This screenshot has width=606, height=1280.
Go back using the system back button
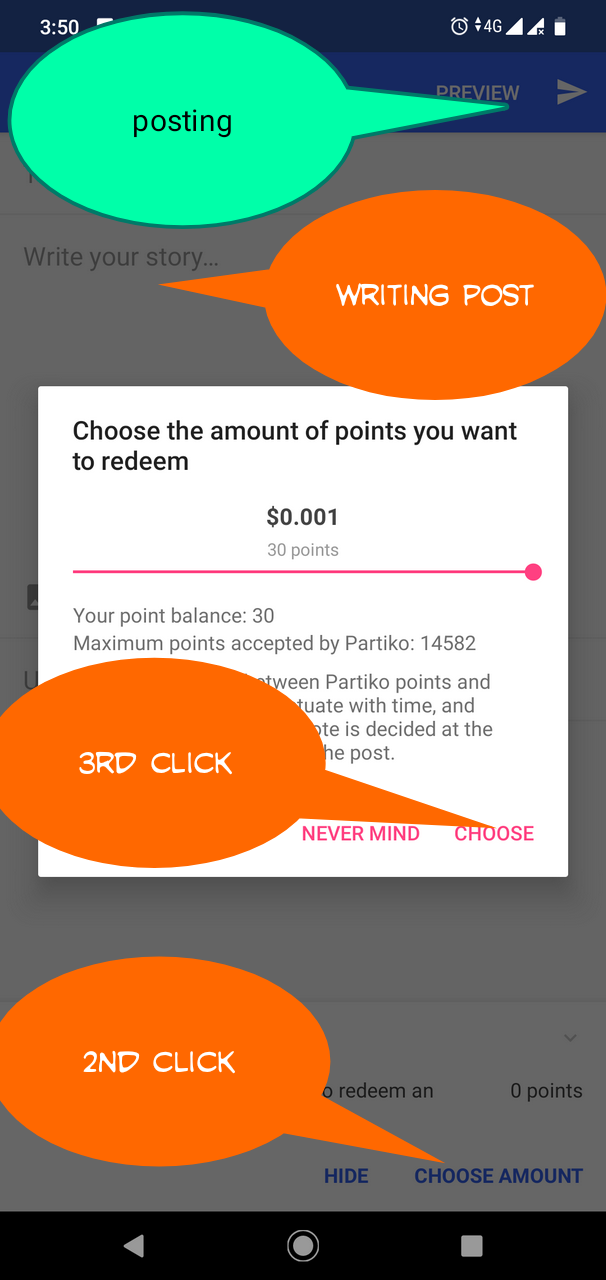tap(134, 1245)
